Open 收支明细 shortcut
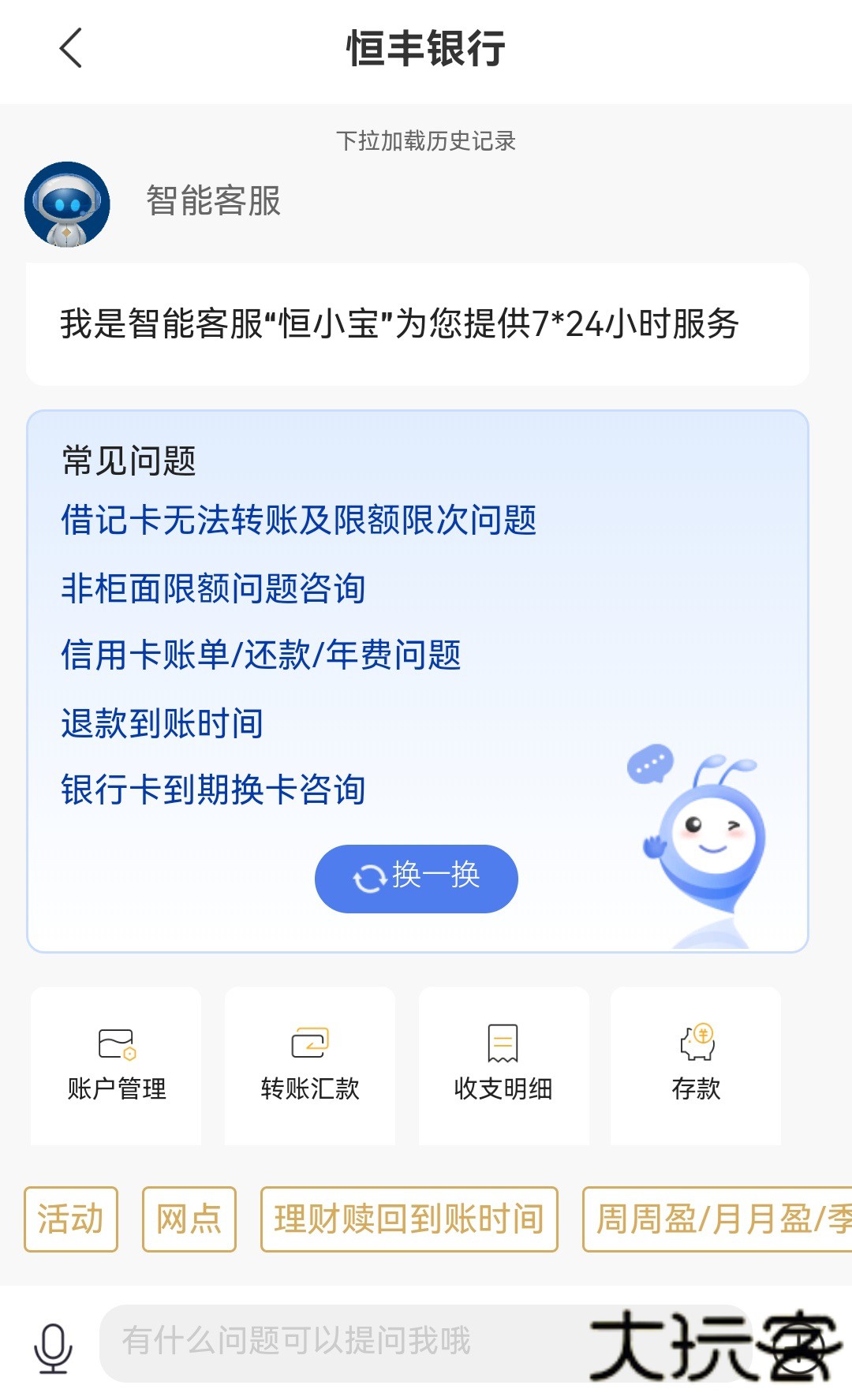The height and width of the screenshot is (1400, 852). coord(503,1065)
